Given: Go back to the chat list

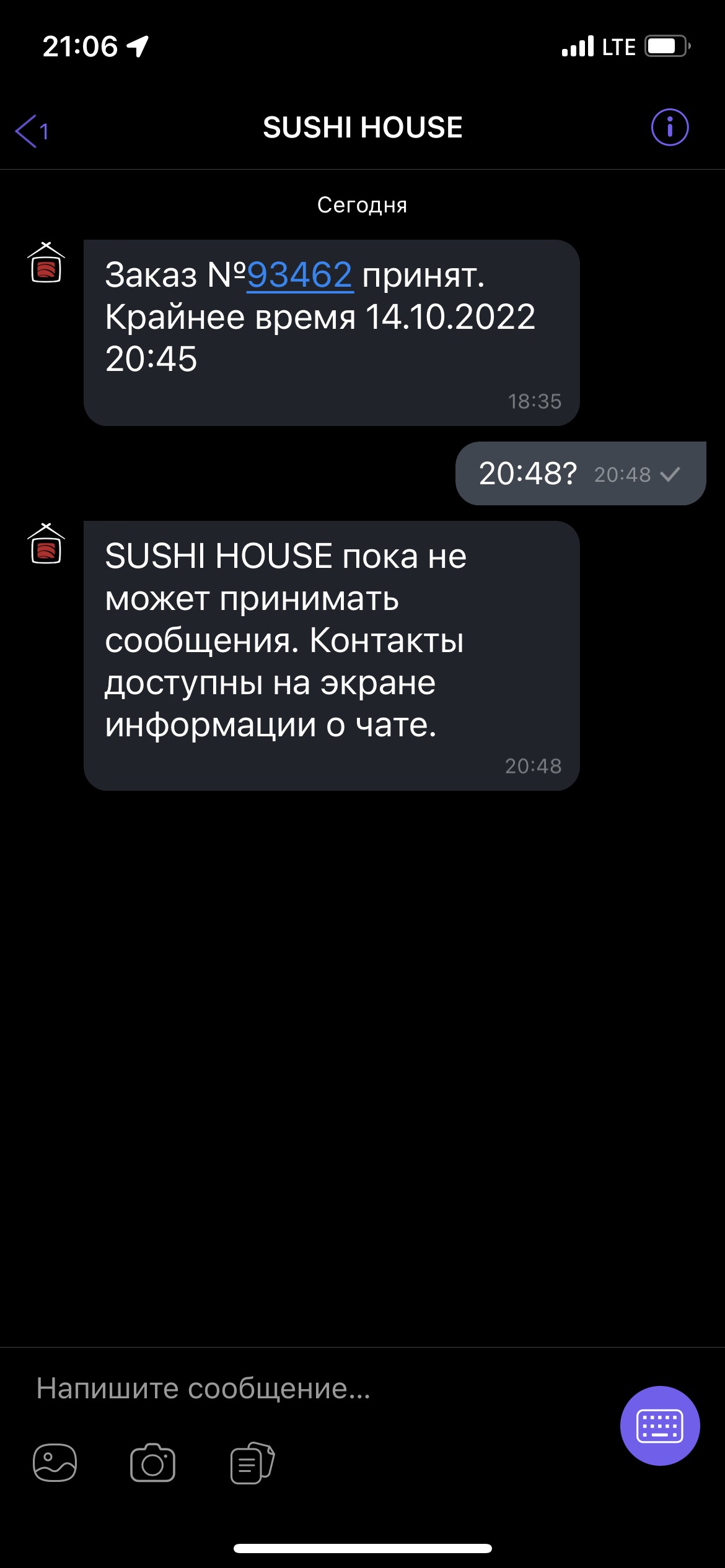Looking at the screenshot, I should (x=31, y=131).
